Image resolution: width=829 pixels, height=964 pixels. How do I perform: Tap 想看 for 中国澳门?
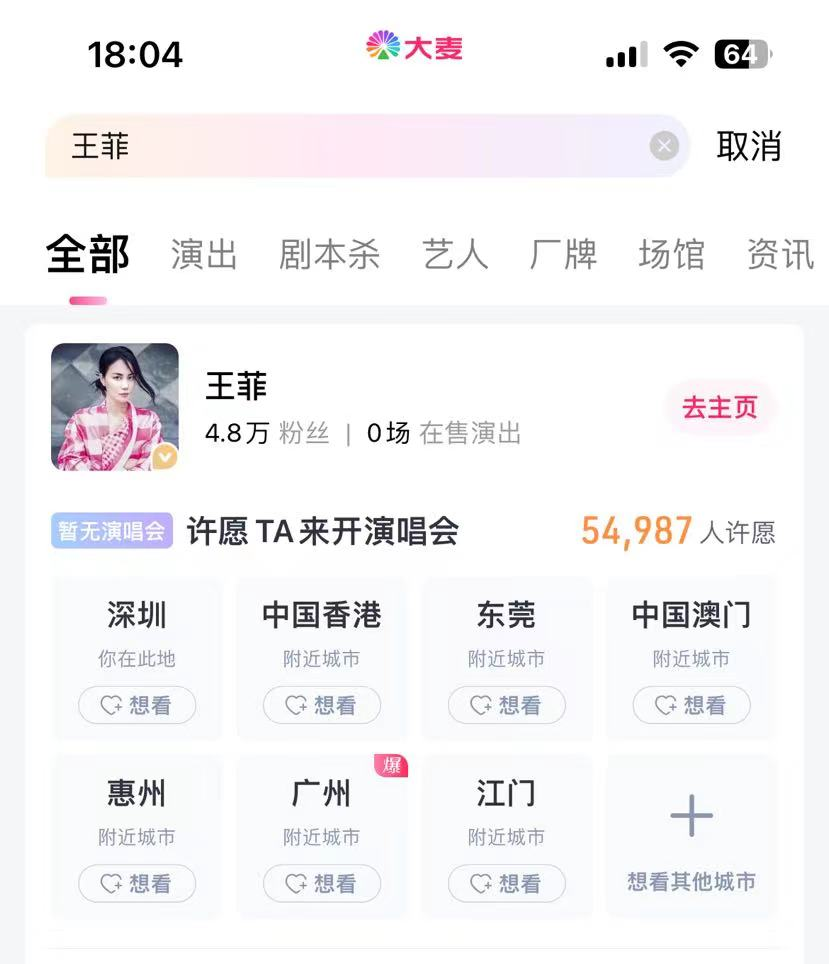691,705
